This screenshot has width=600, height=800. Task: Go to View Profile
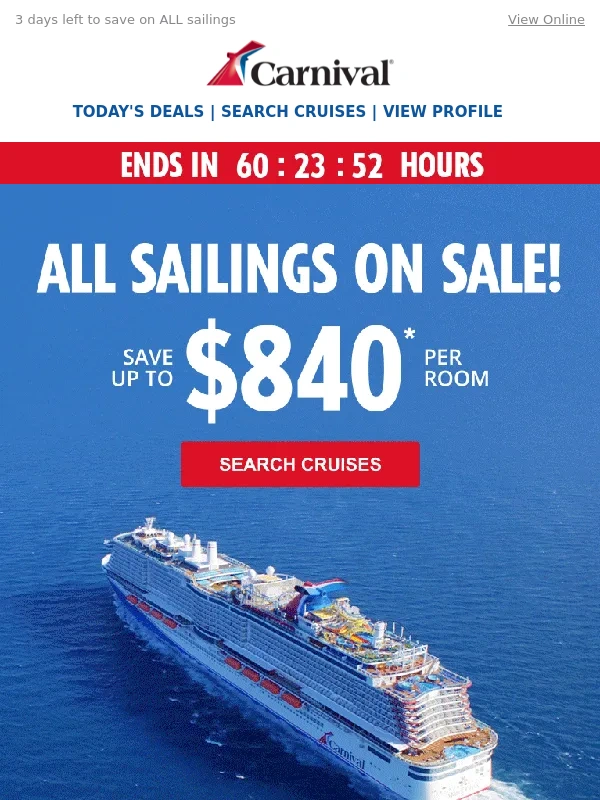point(442,112)
